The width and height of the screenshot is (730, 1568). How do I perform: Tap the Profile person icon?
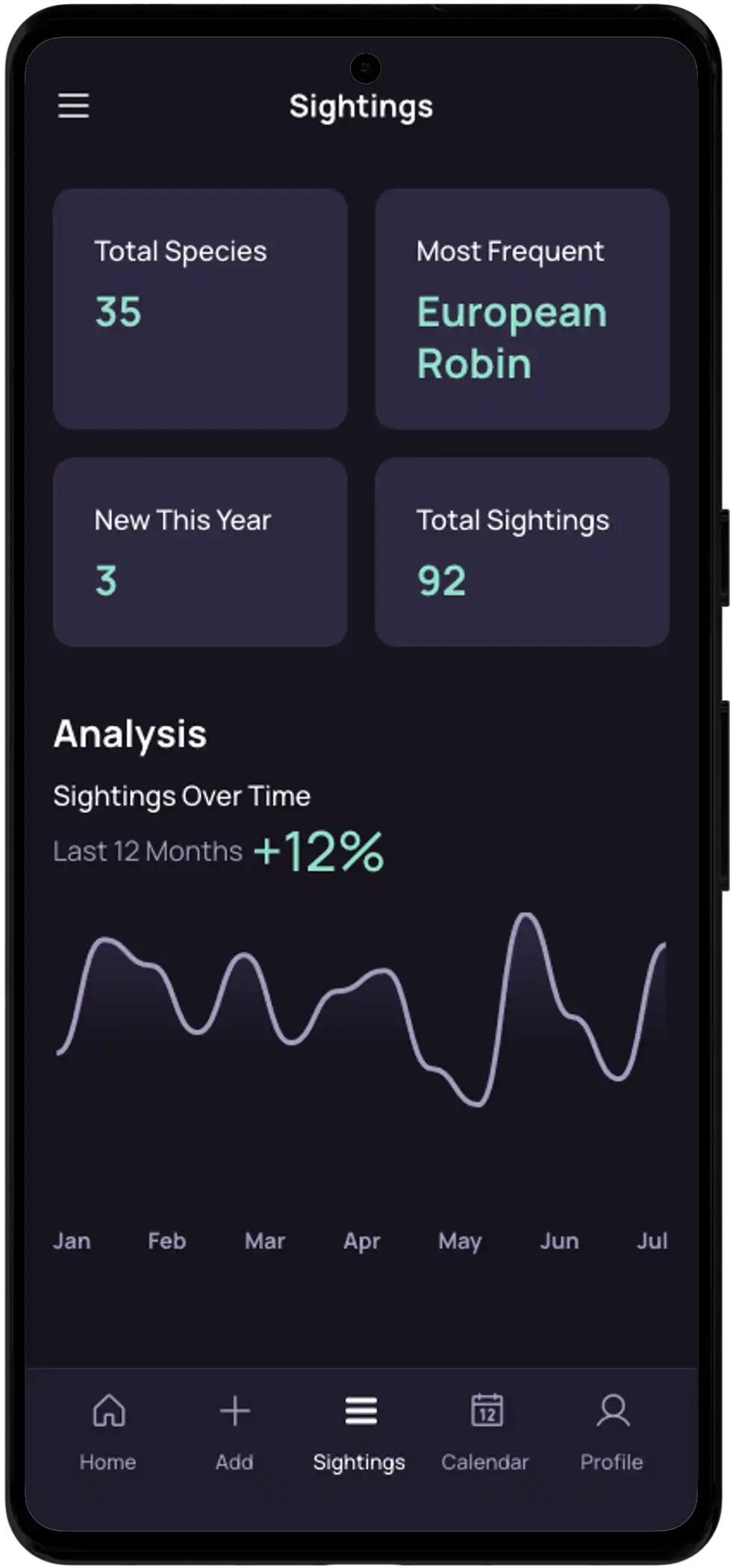pyautogui.click(x=611, y=1411)
